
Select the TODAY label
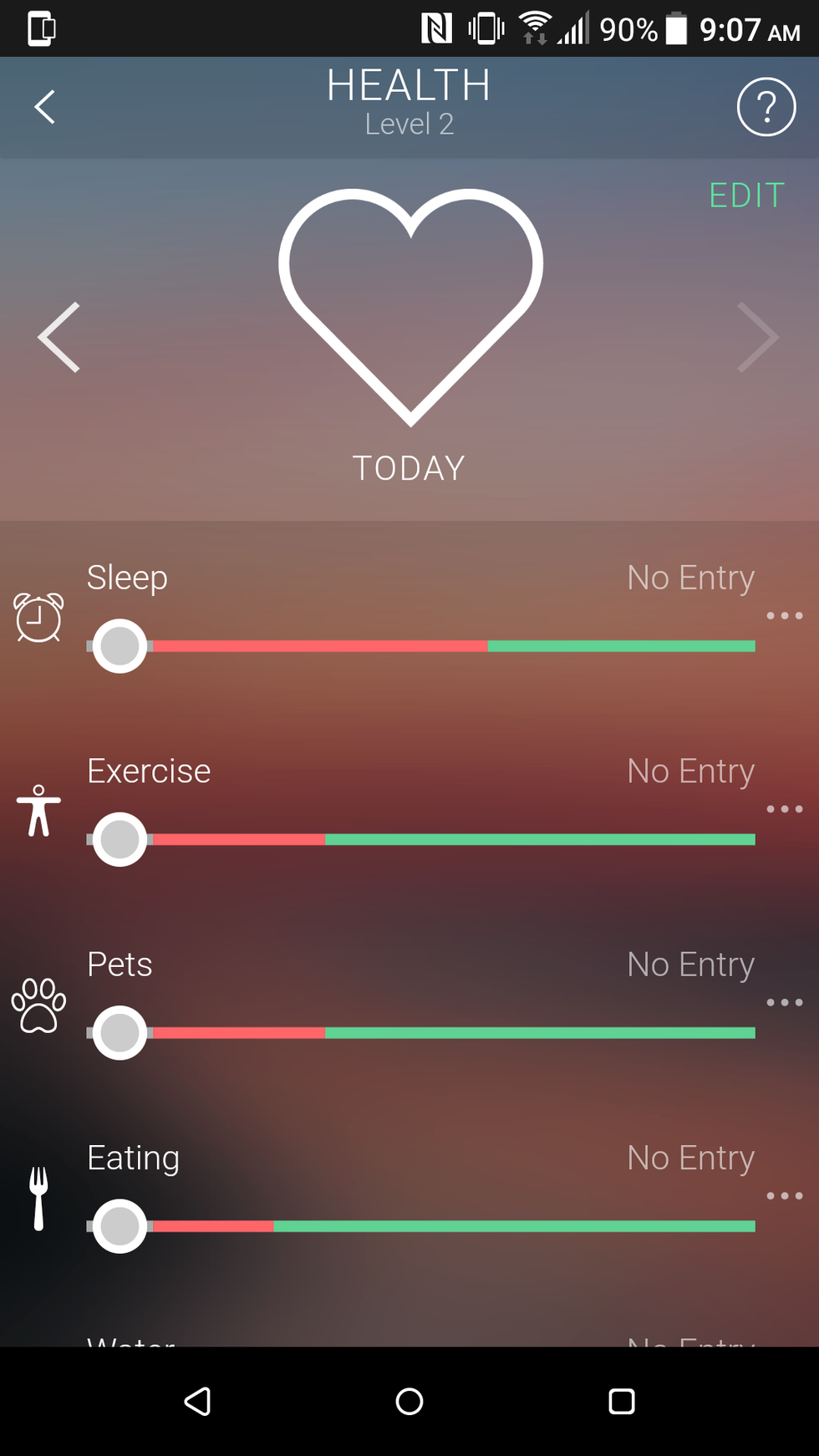tap(409, 468)
